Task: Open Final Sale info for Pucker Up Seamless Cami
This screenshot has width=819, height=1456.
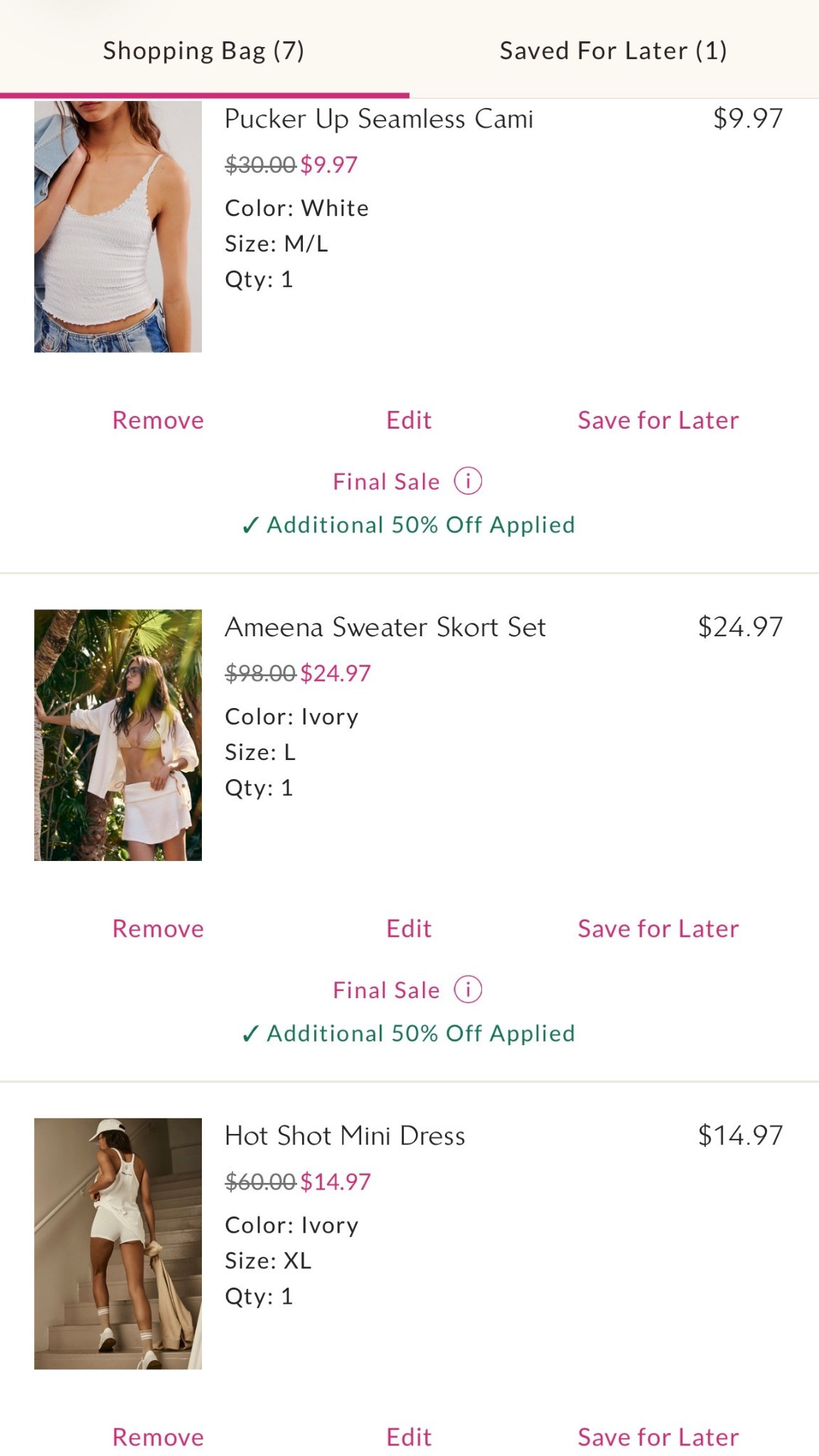Action: click(x=469, y=481)
